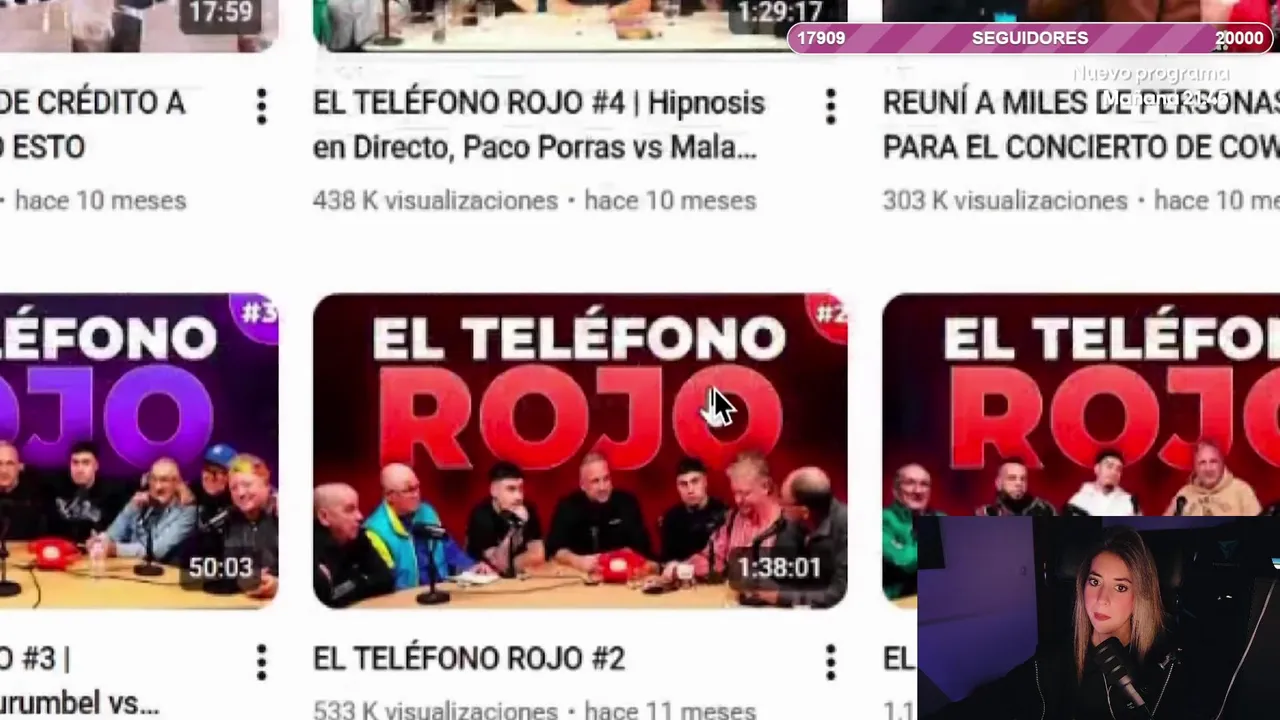Open the EL TELÉFONO ROJO #2 video thumbnail
The height and width of the screenshot is (720, 1280).
coord(579,450)
